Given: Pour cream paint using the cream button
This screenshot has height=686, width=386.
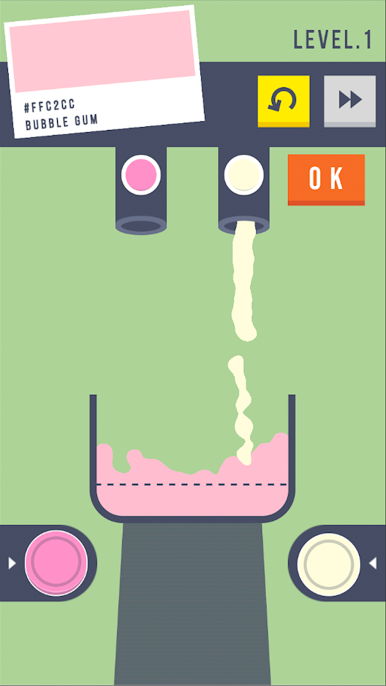Looking at the screenshot, I should pyautogui.click(x=329, y=564).
